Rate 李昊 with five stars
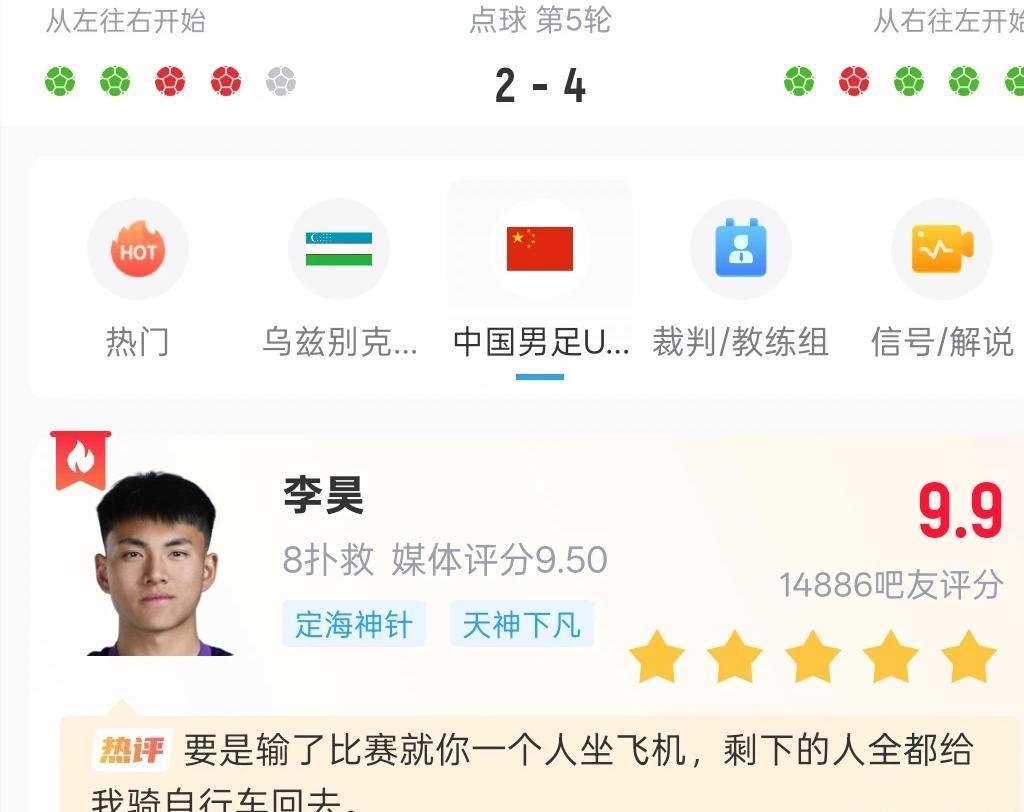1024x812 pixels. (x=968, y=656)
